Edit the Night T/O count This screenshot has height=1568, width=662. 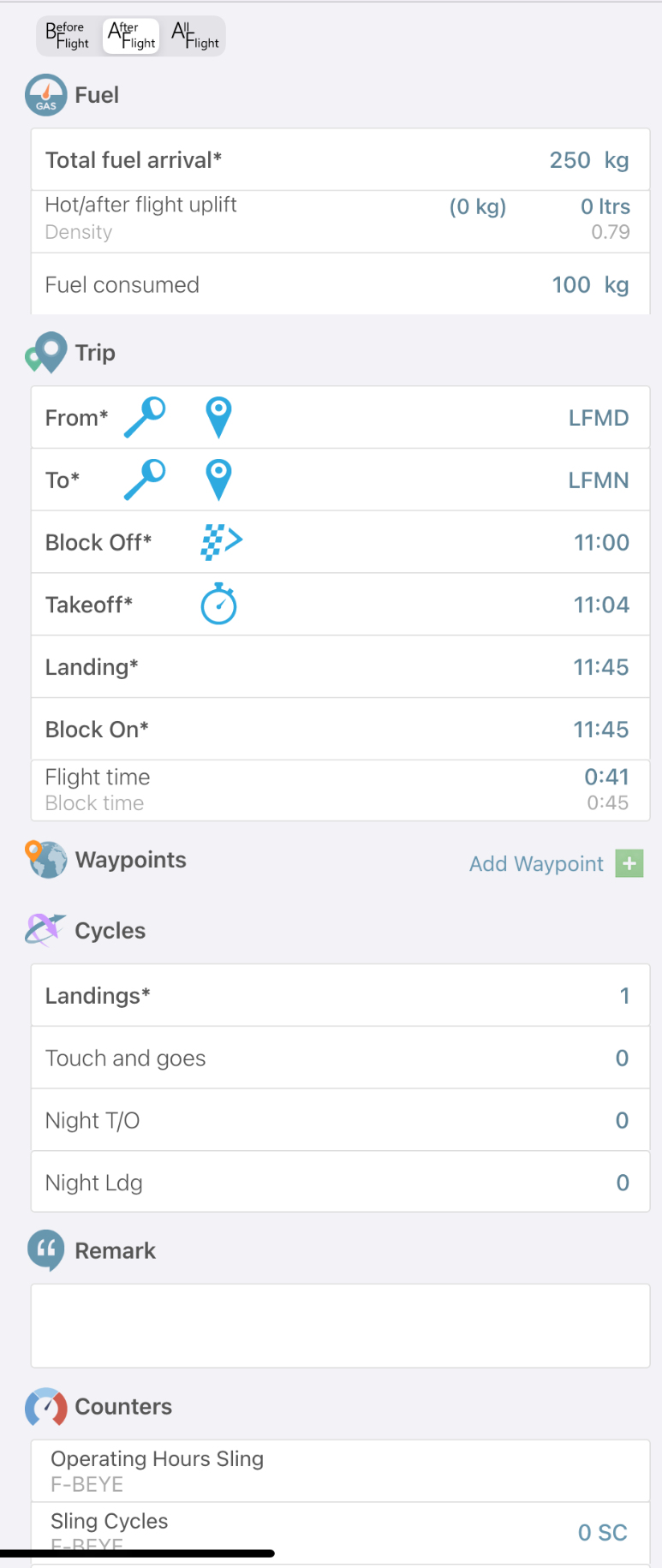point(622,1120)
